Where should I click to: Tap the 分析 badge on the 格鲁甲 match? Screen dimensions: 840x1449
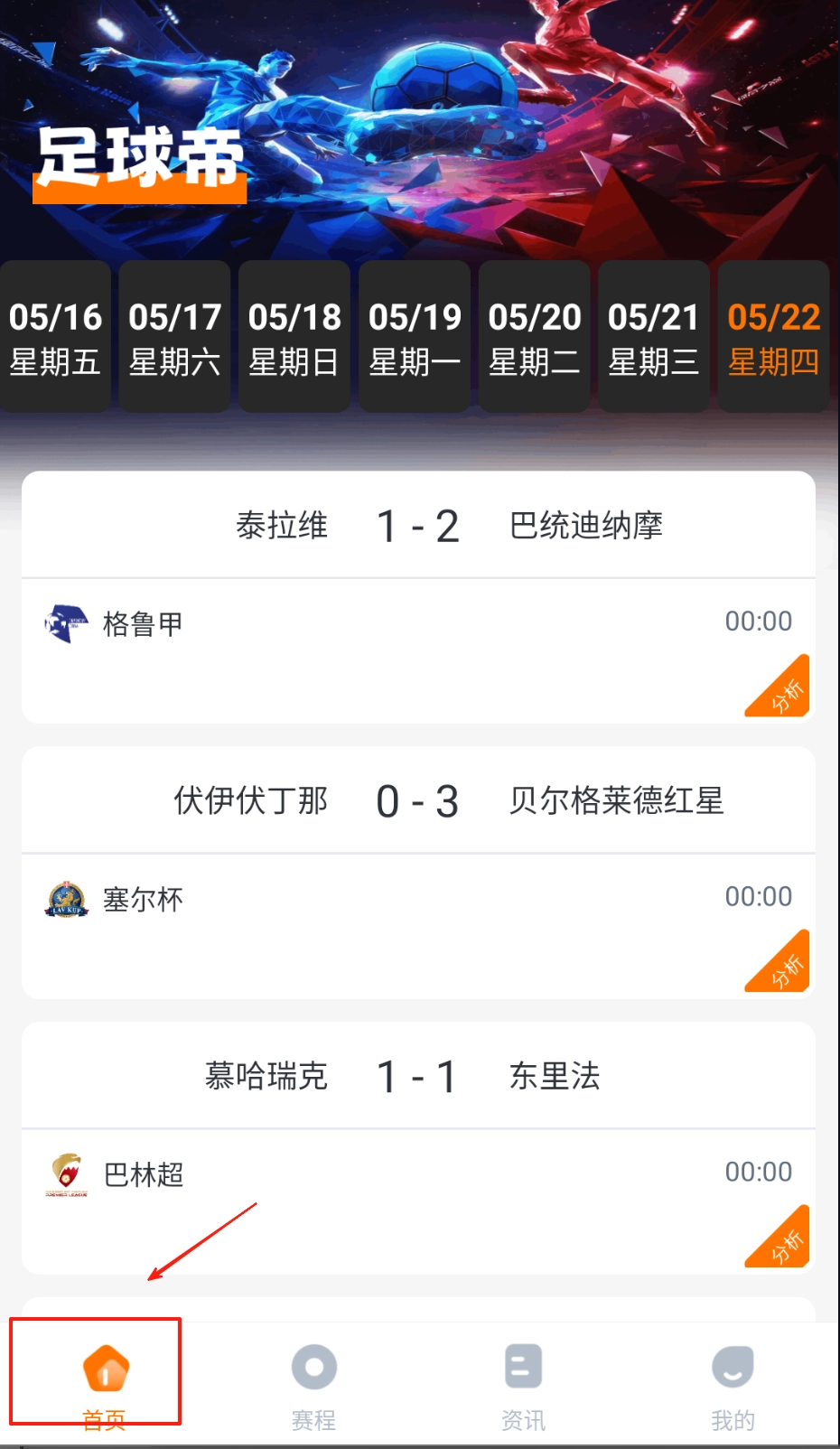[x=782, y=690]
